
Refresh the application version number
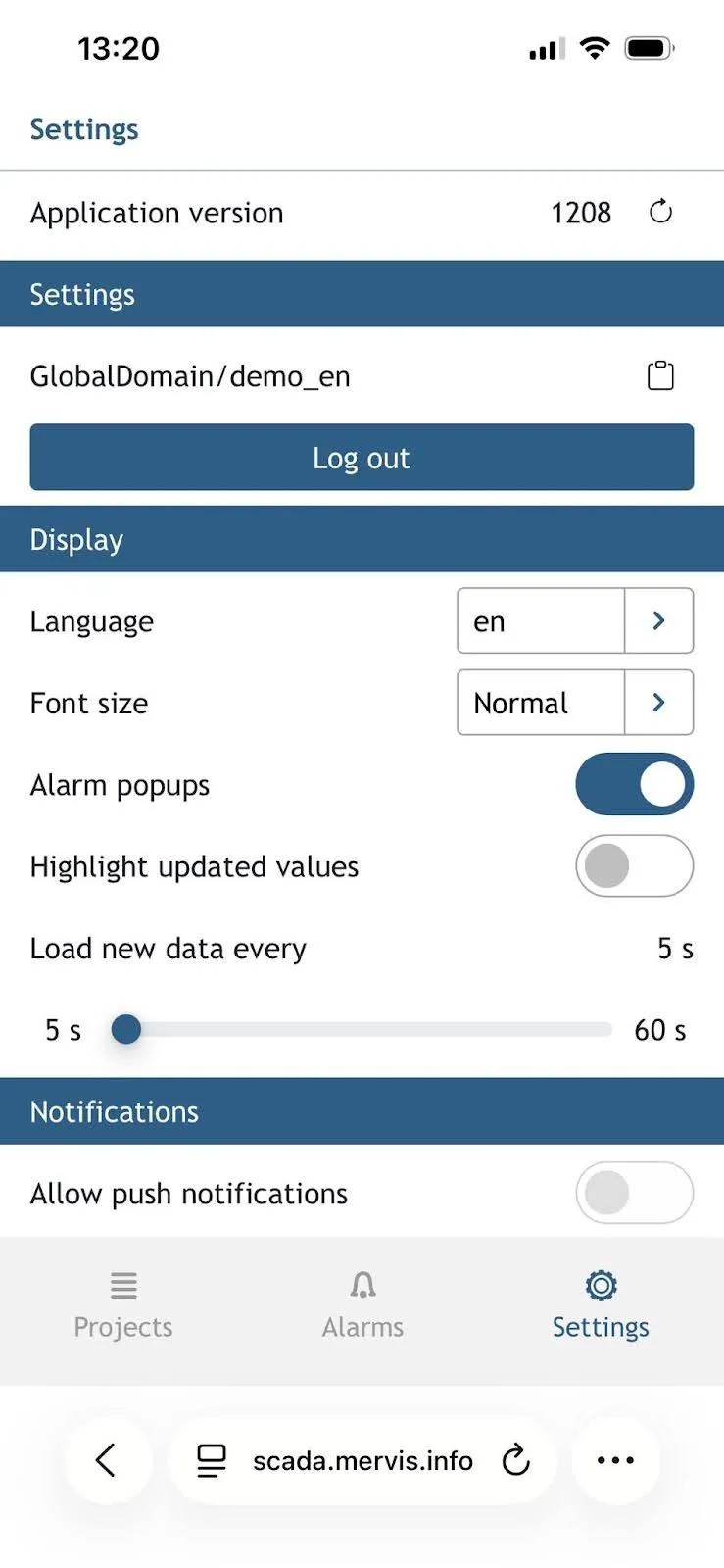point(660,212)
